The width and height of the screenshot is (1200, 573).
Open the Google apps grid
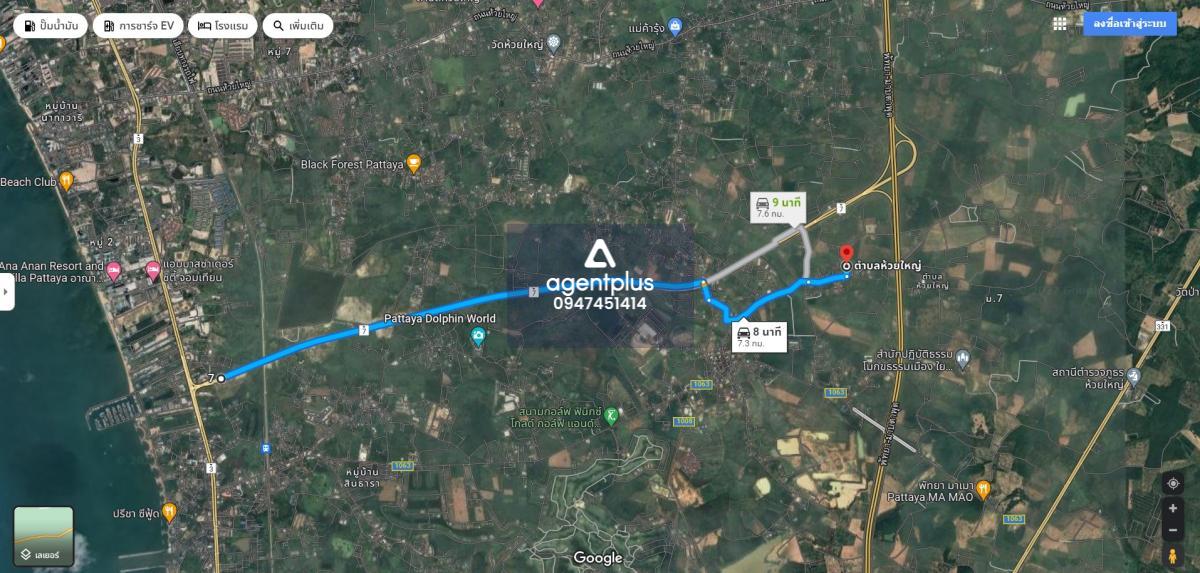pyautogui.click(x=1059, y=24)
